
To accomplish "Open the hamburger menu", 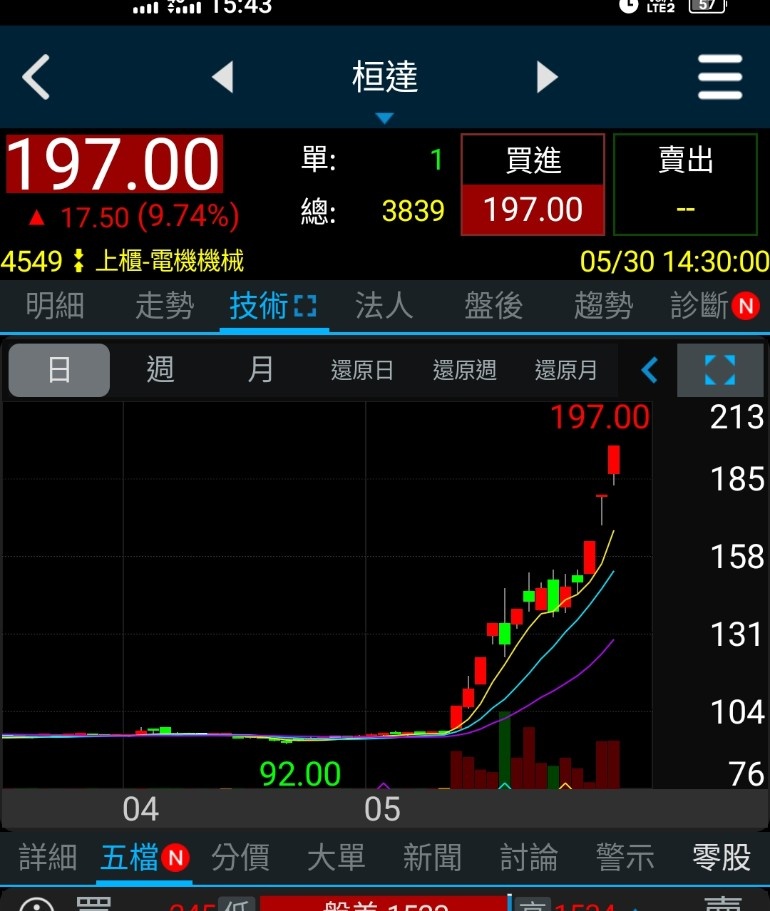I will (719, 77).
